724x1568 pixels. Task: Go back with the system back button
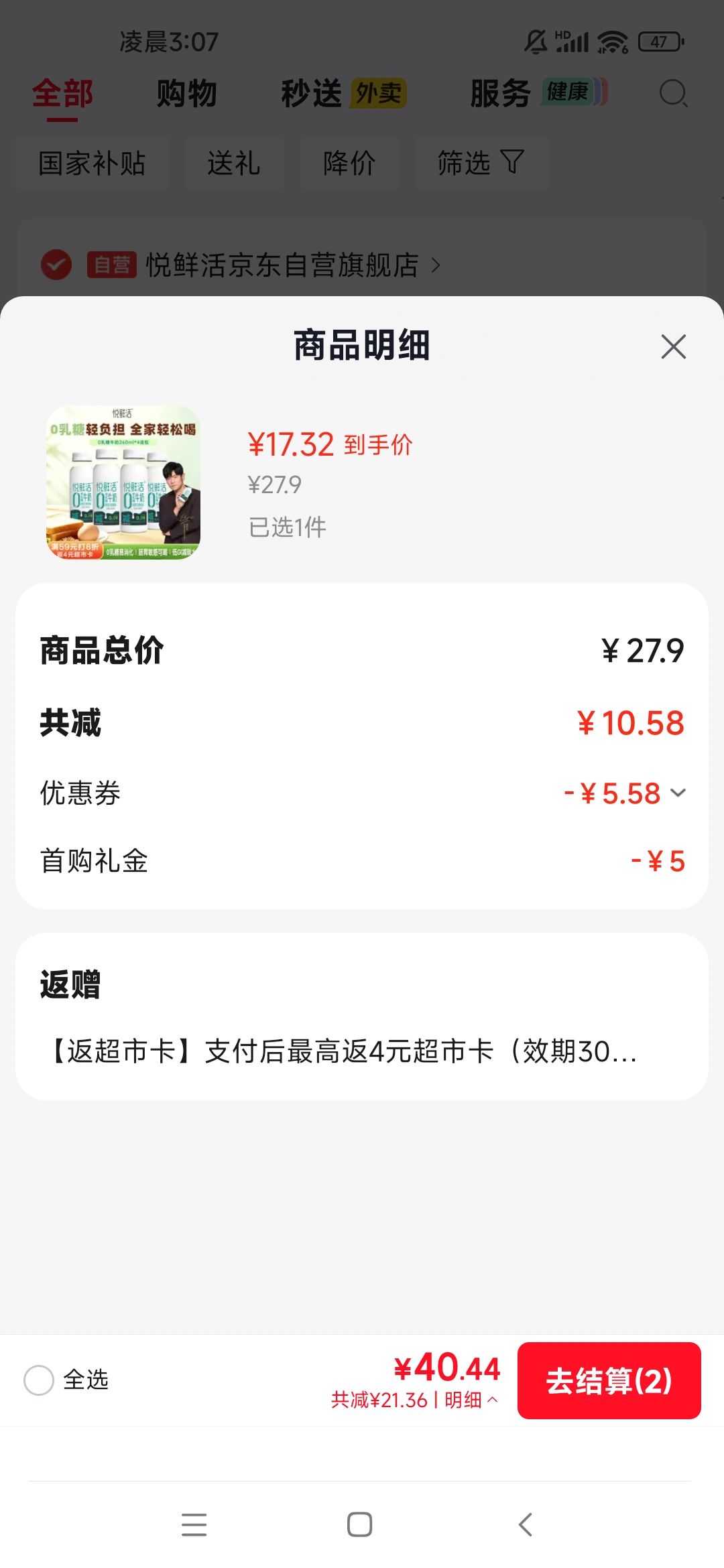pos(526,1524)
